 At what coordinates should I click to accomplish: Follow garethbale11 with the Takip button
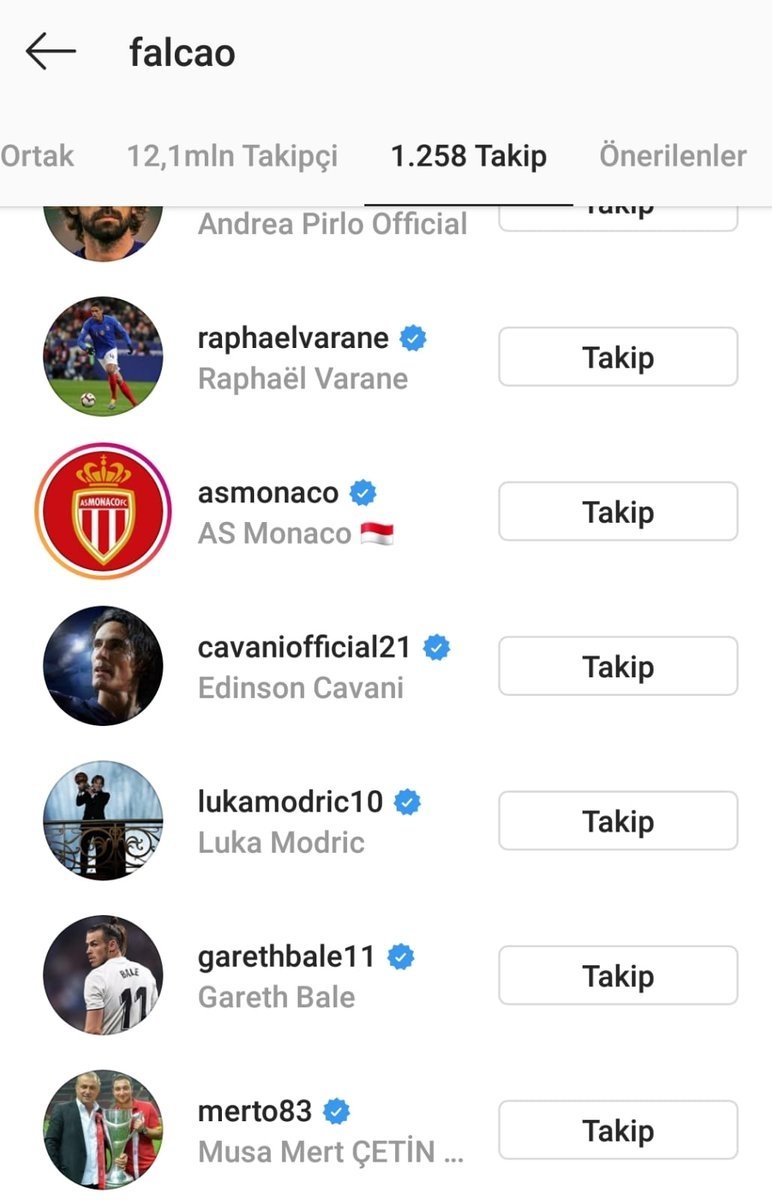(618, 976)
